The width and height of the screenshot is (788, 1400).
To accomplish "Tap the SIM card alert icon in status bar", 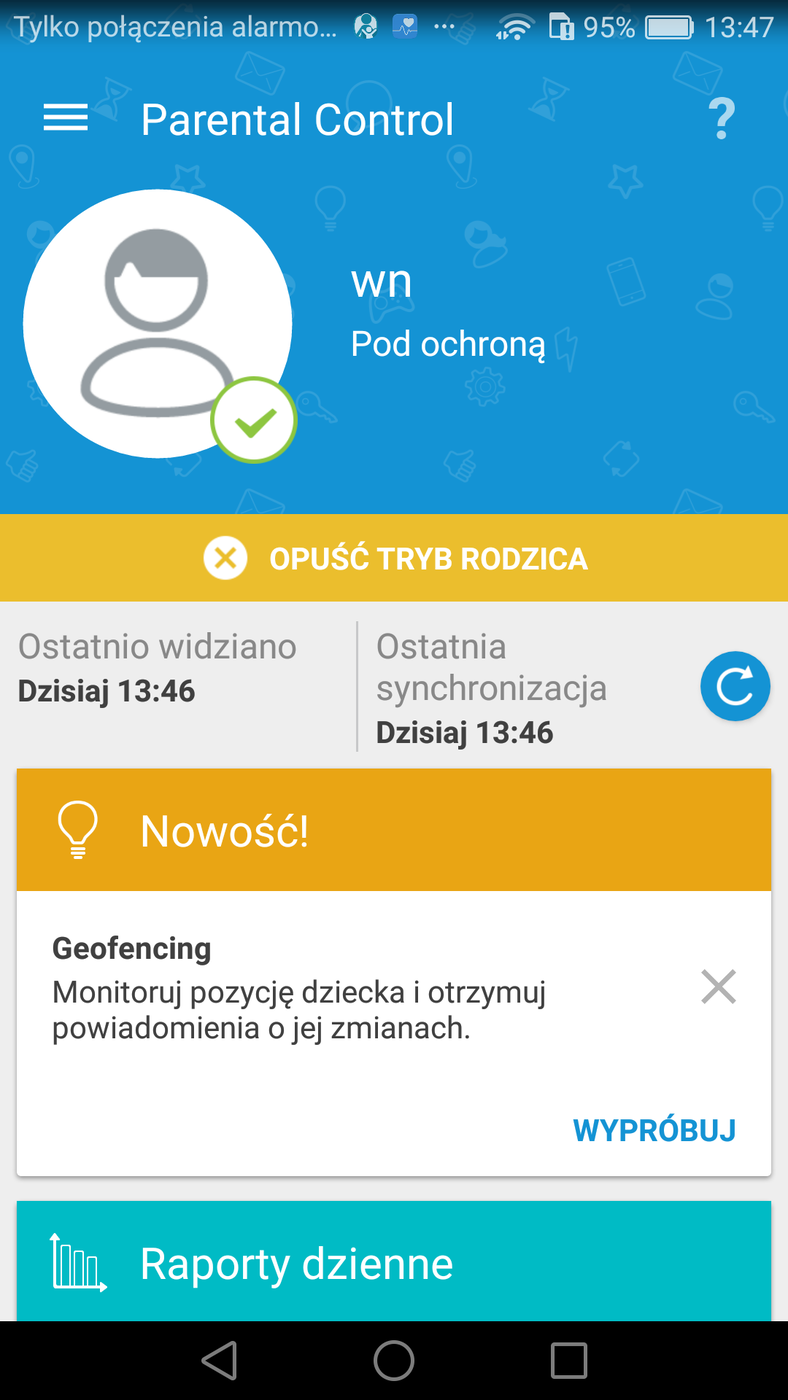I will (562, 26).
